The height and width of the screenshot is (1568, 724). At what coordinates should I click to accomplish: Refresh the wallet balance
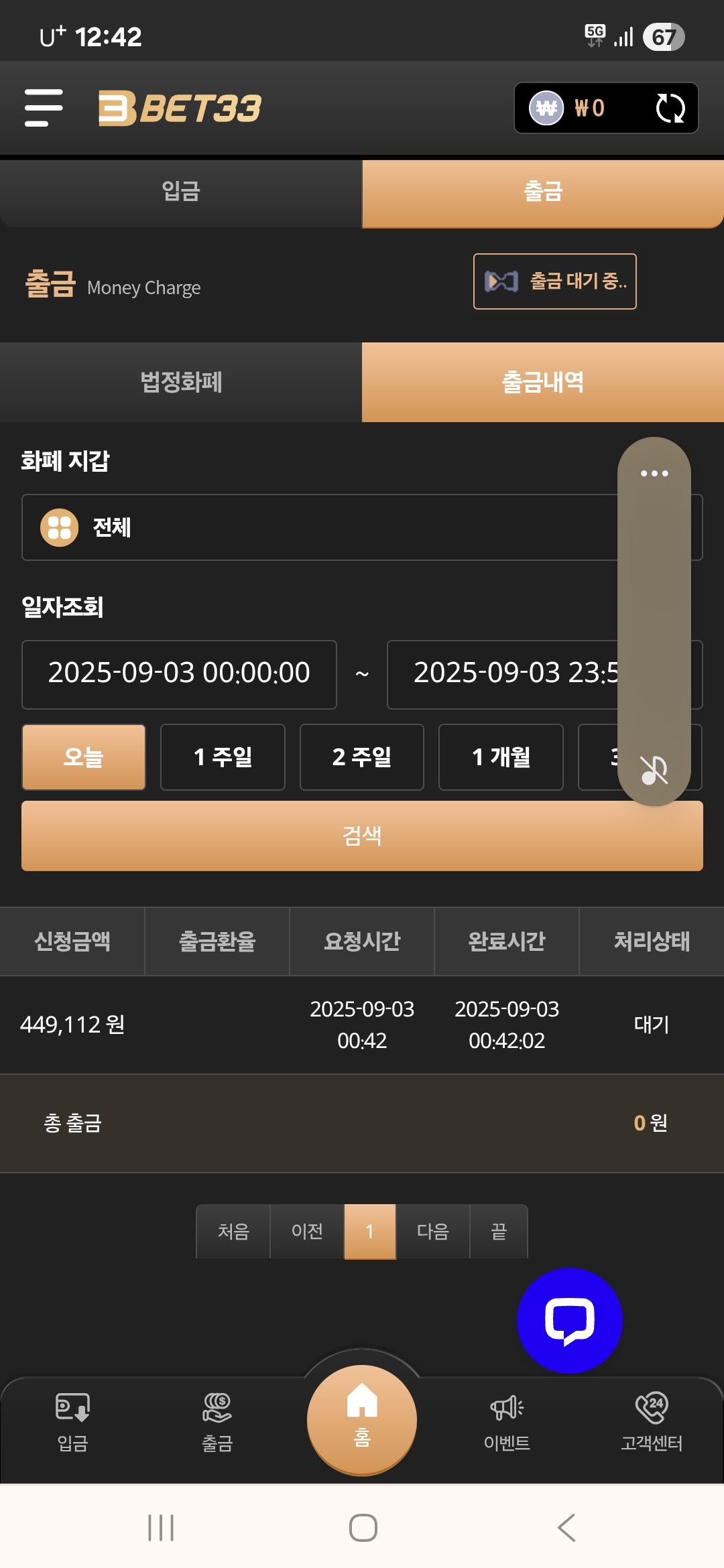click(670, 108)
